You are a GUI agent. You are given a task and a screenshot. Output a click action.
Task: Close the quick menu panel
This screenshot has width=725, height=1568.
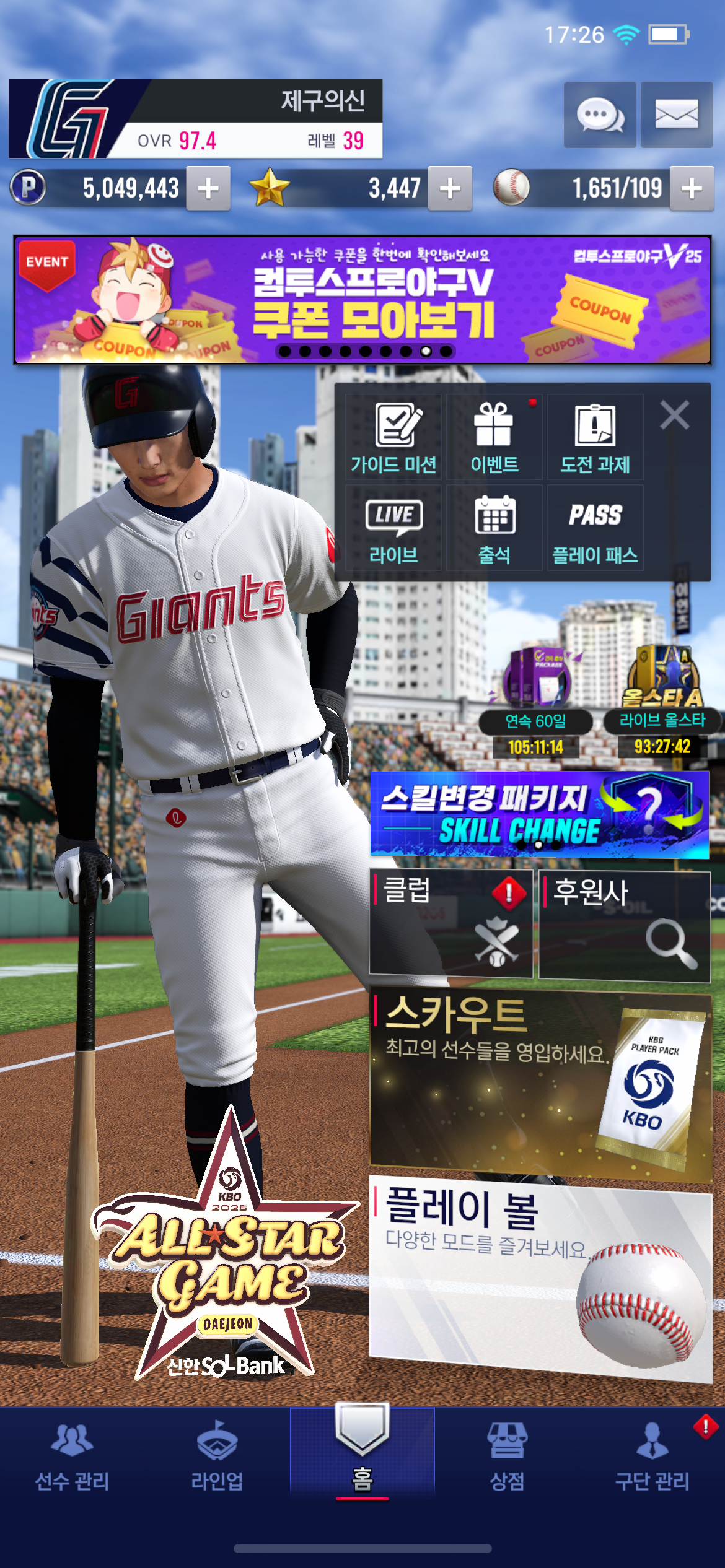674,415
